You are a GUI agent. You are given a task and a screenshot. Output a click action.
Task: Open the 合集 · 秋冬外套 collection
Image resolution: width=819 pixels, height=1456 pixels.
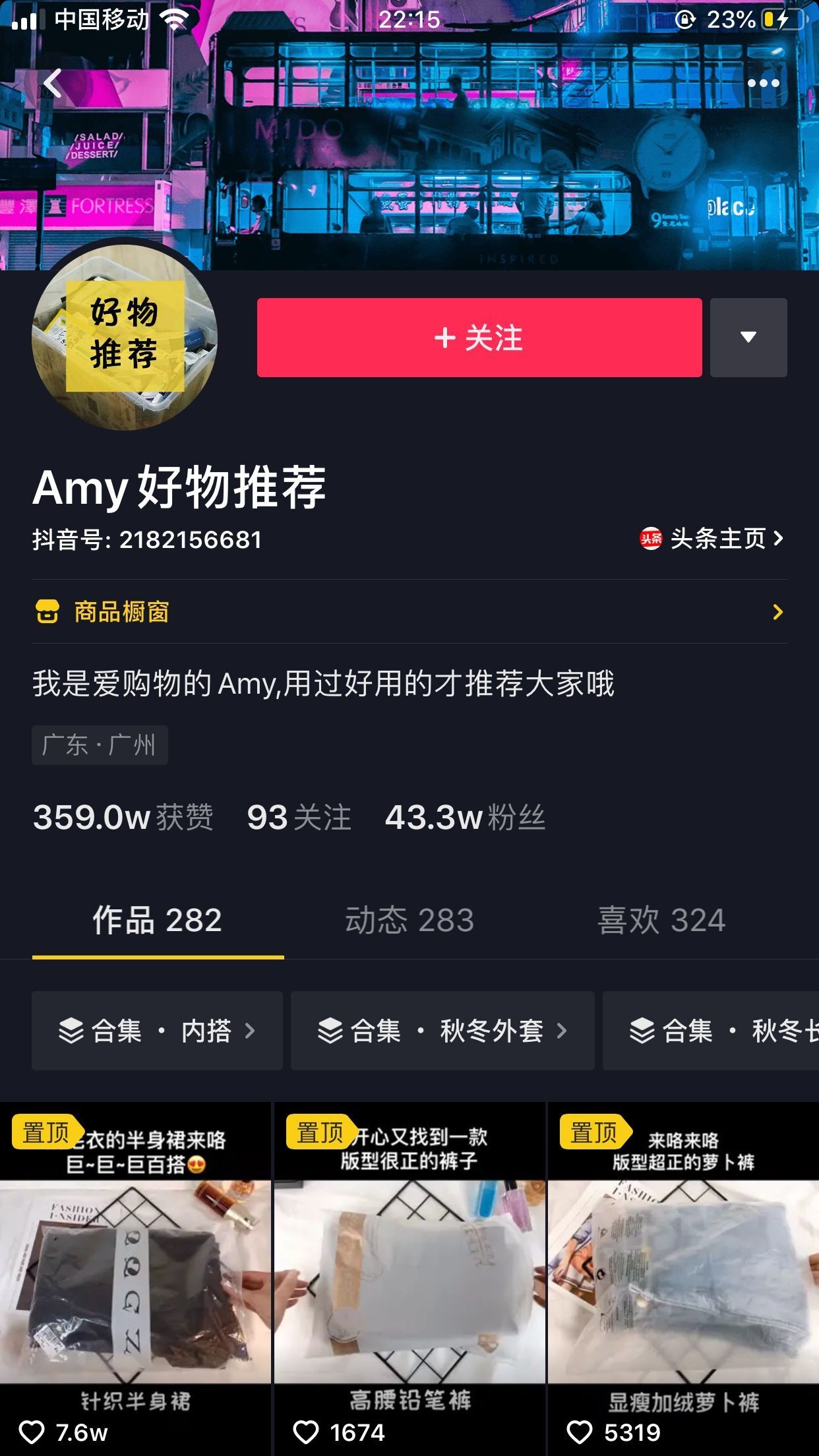click(x=442, y=1031)
